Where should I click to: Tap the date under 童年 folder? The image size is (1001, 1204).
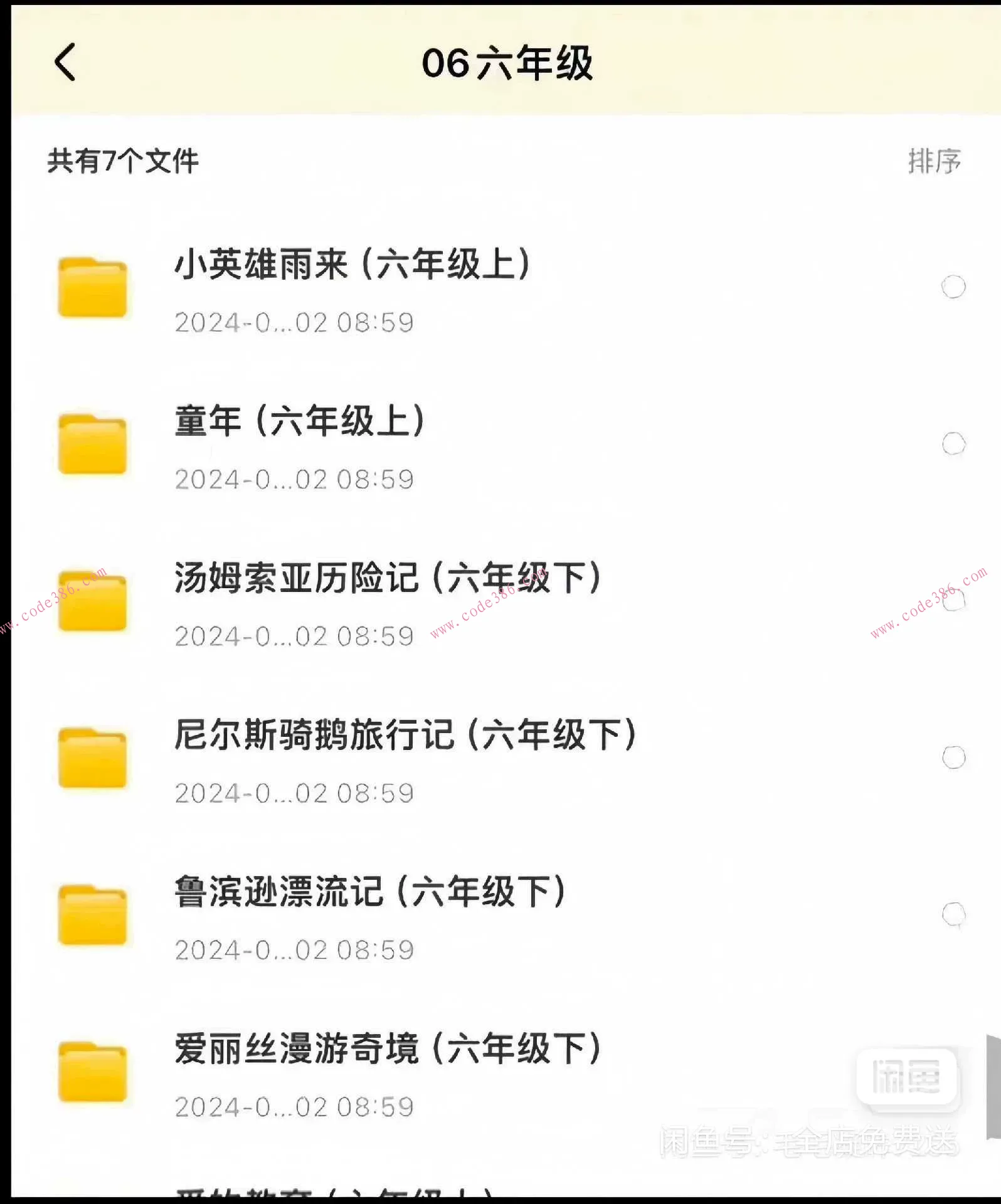coord(294,480)
